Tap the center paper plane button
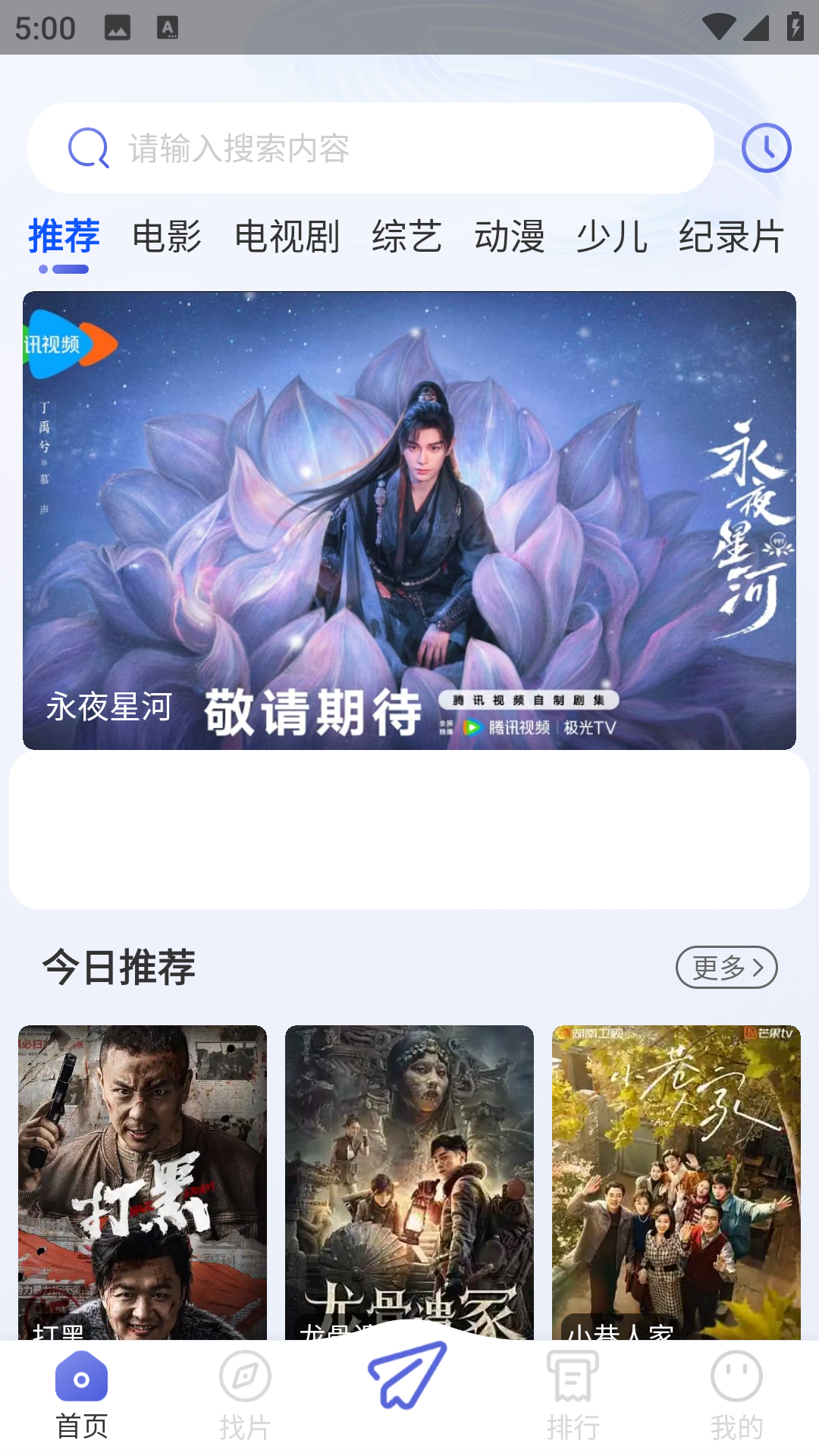Image resolution: width=819 pixels, height=1456 pixels. (408, 1374)
